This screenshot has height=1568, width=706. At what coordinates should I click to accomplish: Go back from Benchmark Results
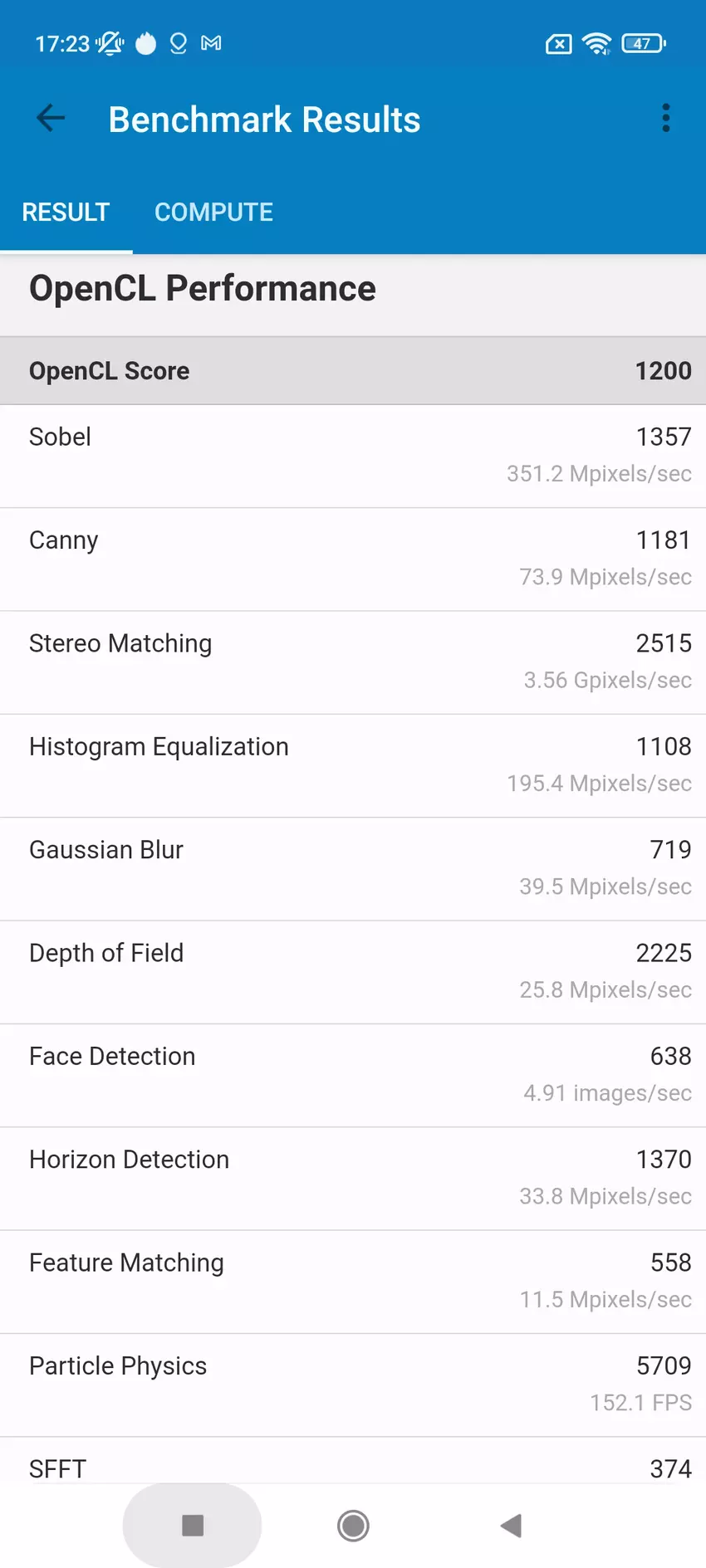point(51,119)
